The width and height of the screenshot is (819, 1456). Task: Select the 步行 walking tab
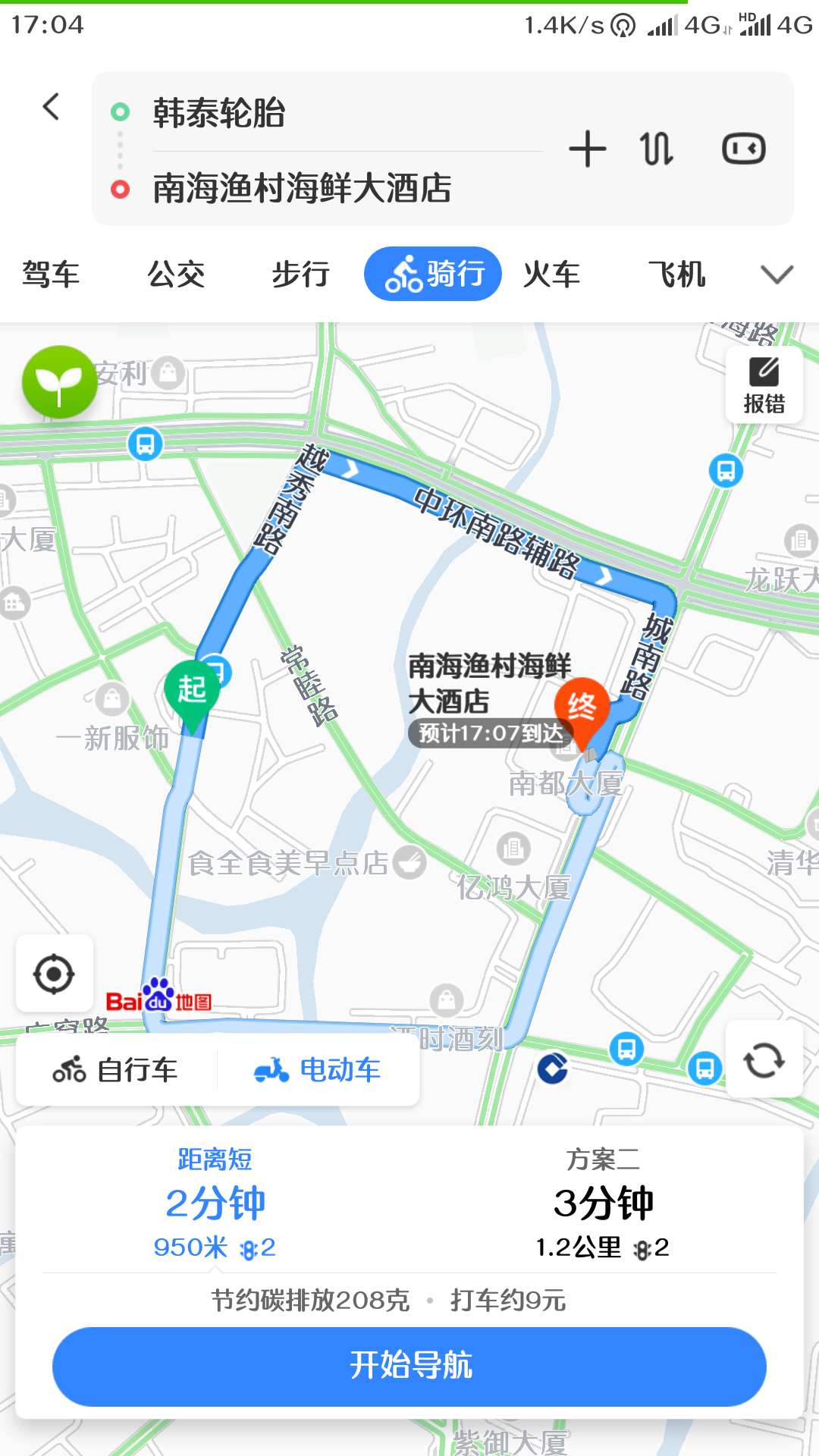pyautogui.click(x=301, y=275)
